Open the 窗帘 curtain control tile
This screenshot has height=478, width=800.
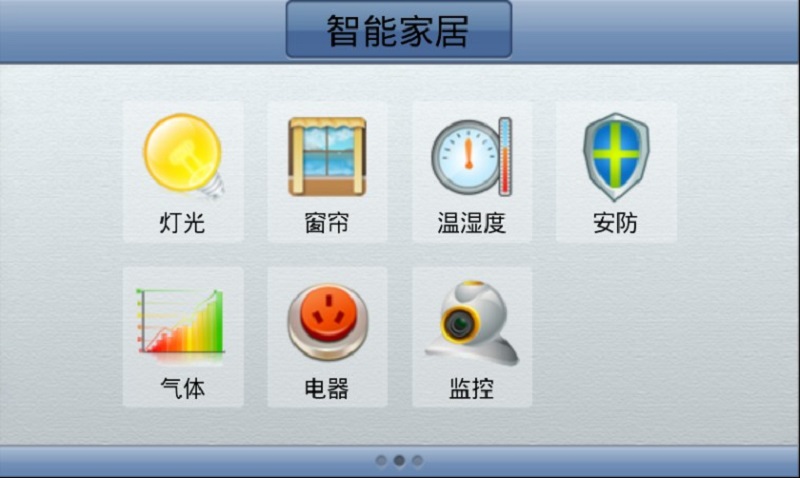tap(327, 171)
